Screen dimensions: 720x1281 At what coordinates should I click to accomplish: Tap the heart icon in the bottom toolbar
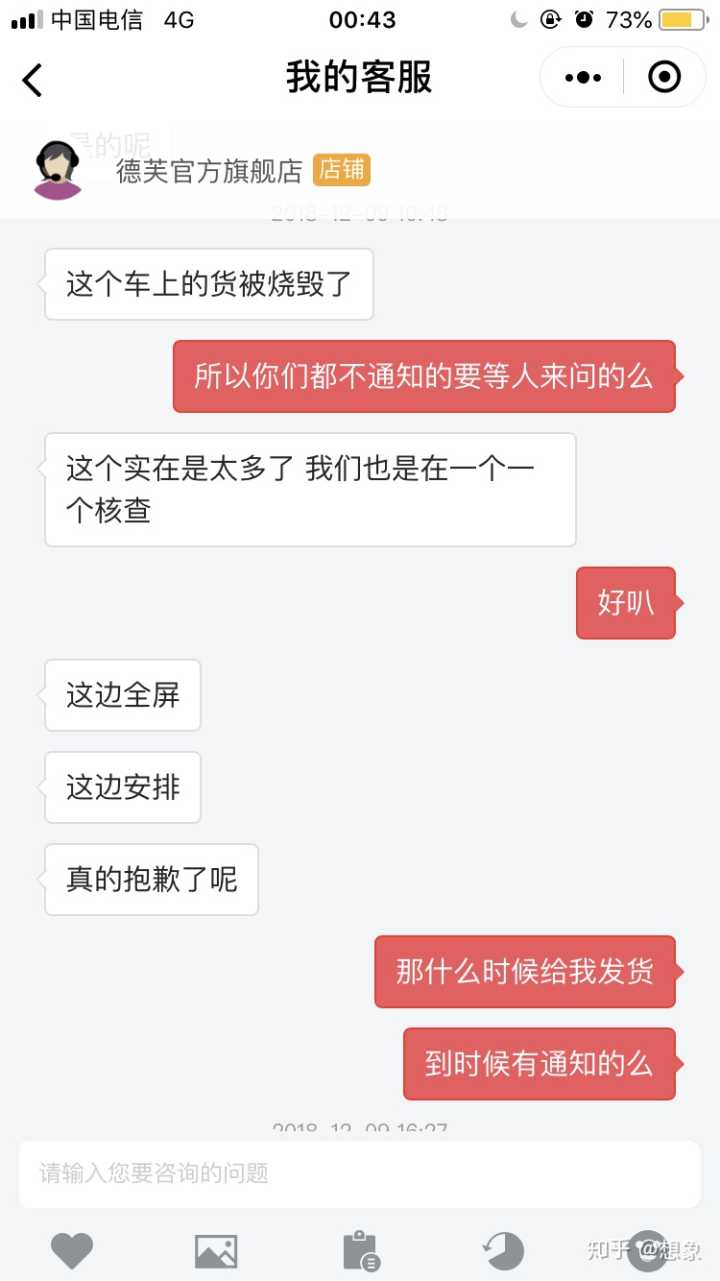coord(72,1250)
